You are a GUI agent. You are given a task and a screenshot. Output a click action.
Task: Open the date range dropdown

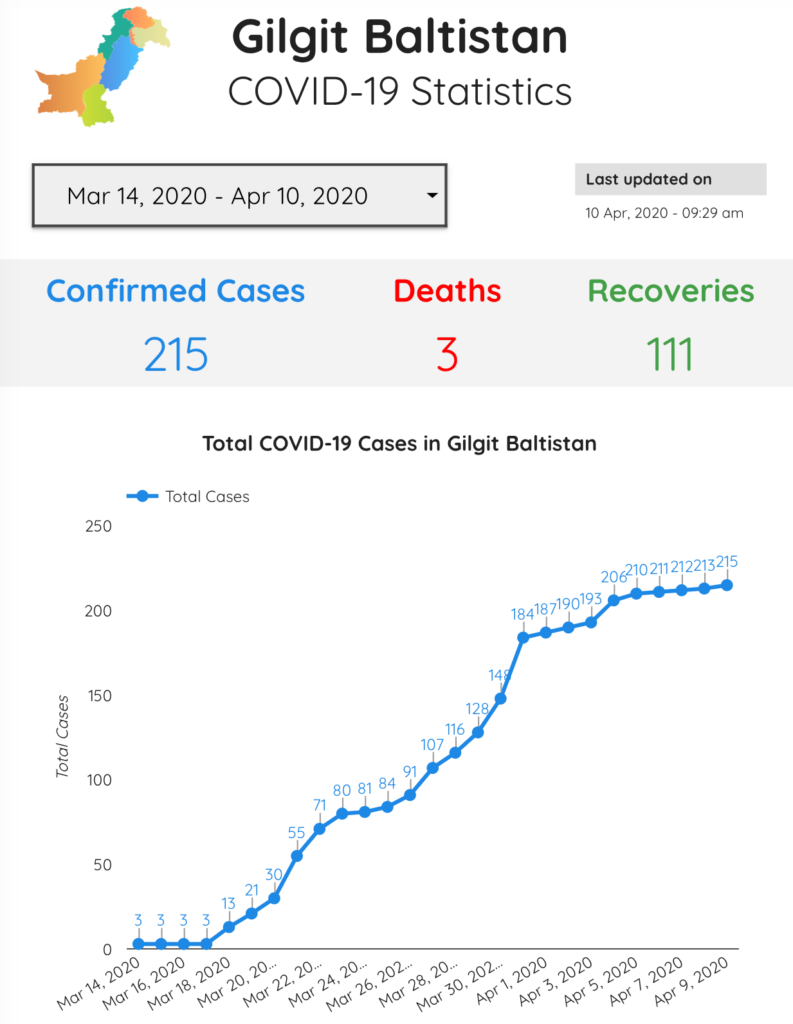coord(239,196)
